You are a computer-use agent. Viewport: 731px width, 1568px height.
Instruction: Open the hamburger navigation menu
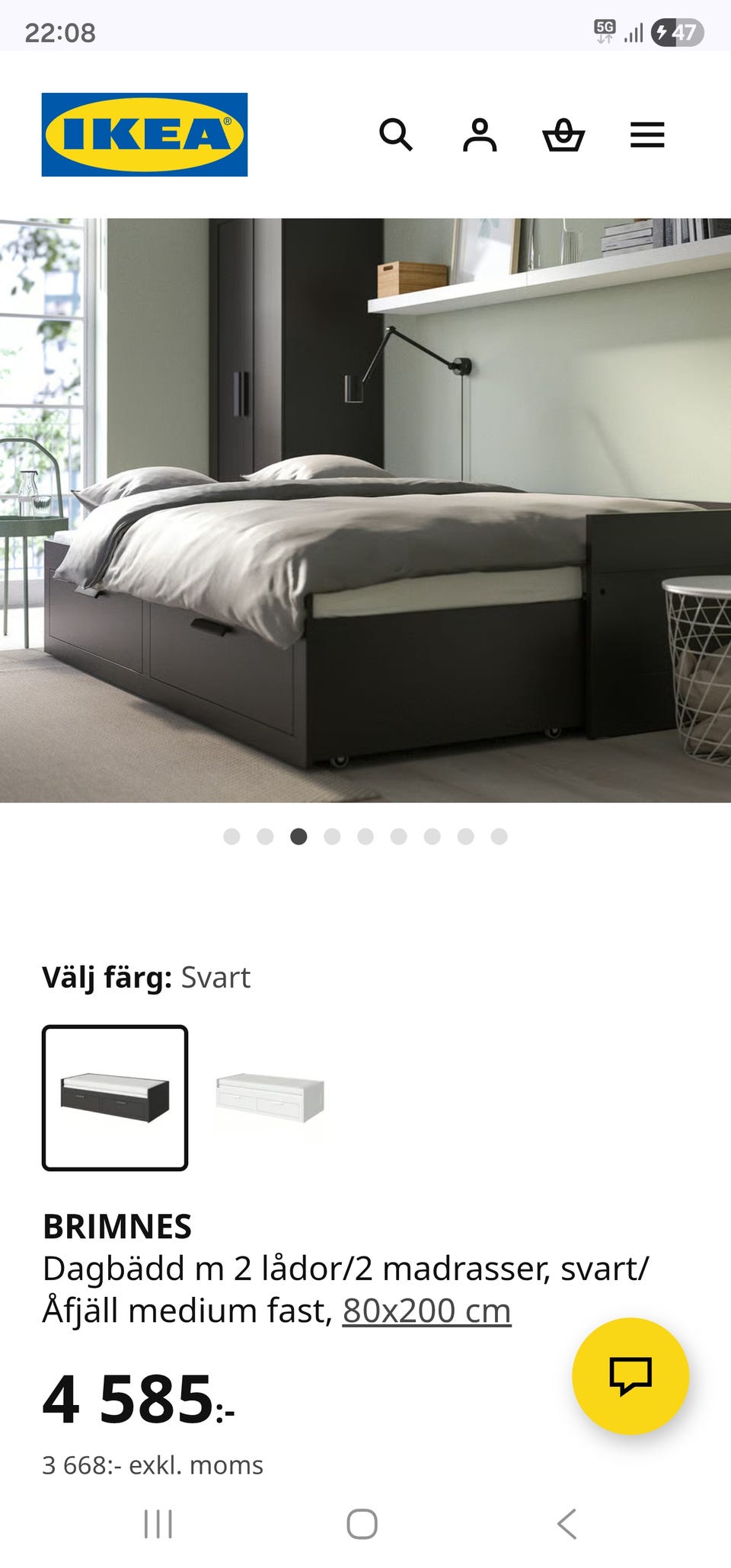(x=647, y=135)
